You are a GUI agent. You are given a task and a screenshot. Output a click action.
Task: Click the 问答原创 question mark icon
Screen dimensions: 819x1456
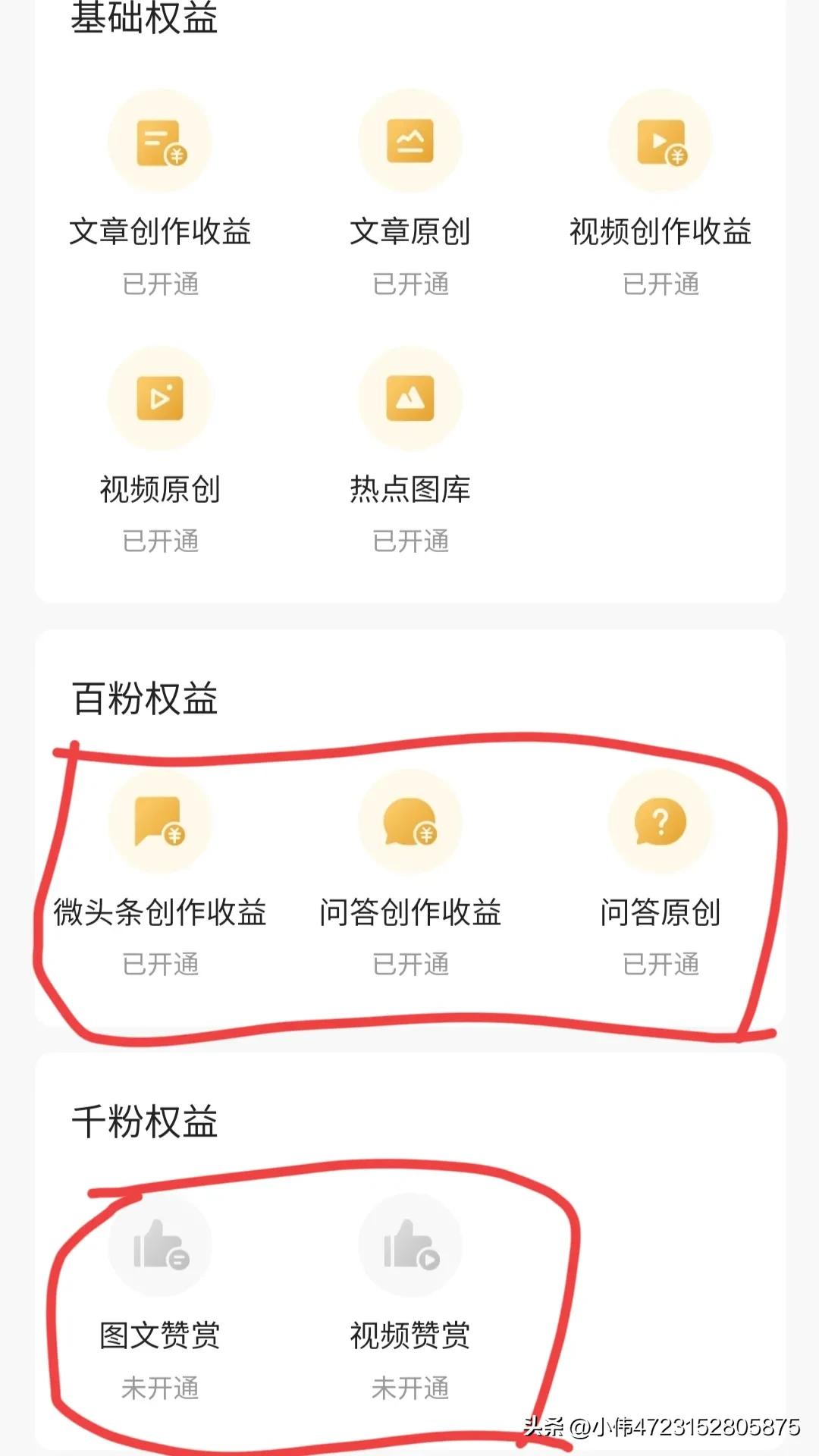(x=660, y=824)
